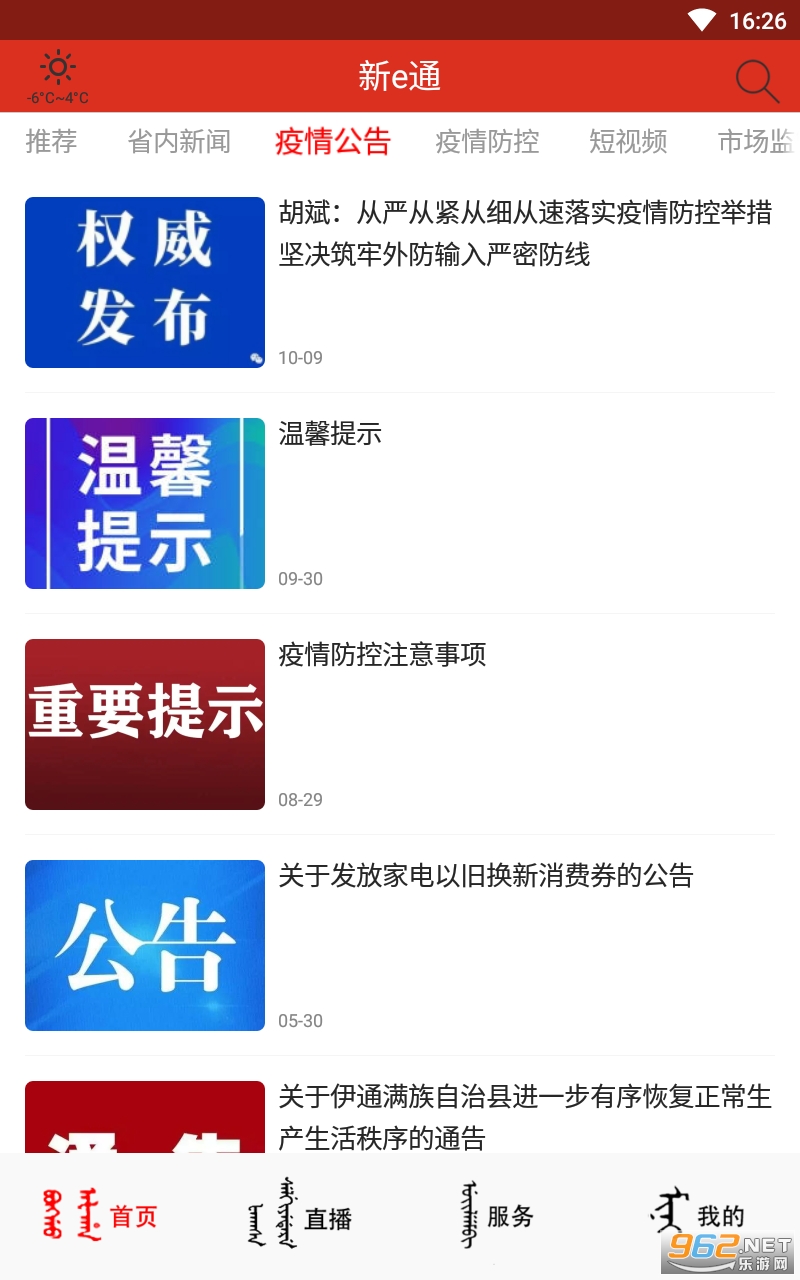The image size is (800, 1280).
Task: Switch to the 推荐 tab
Action: tap(51, 142)
